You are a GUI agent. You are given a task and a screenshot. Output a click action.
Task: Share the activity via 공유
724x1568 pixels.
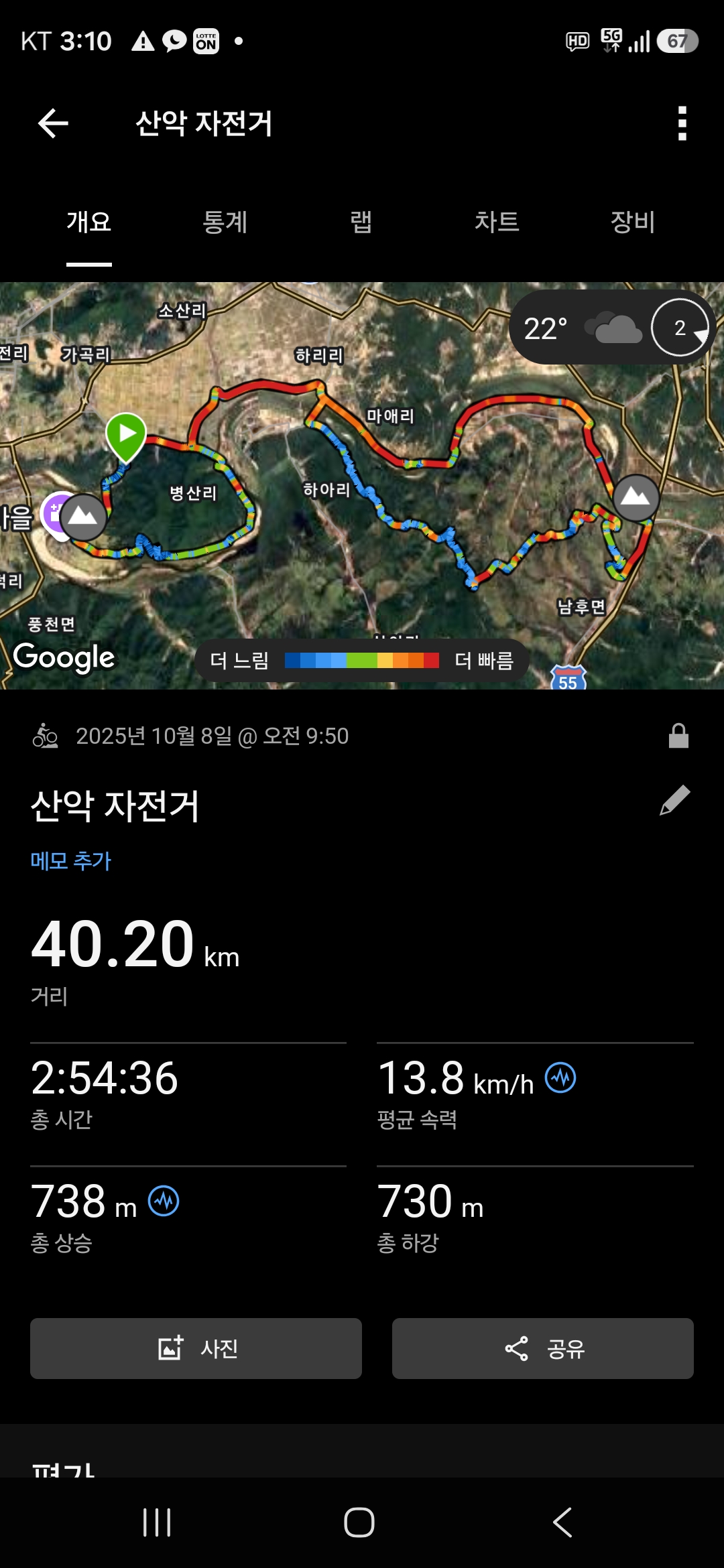coord(543,1348)
